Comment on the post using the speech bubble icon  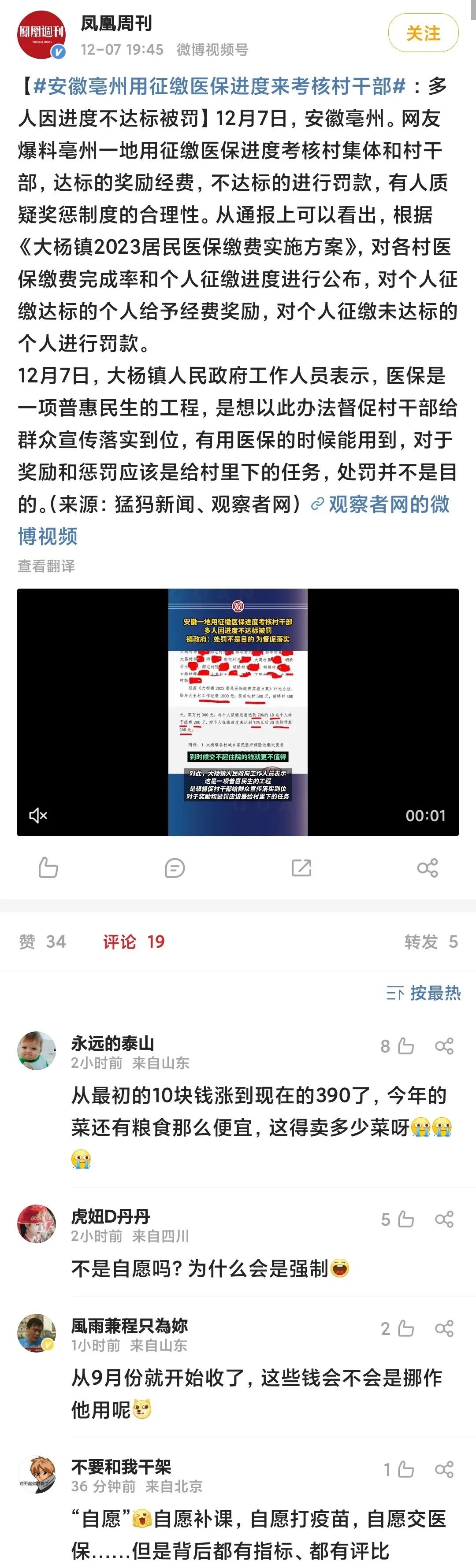coord(175,867)
